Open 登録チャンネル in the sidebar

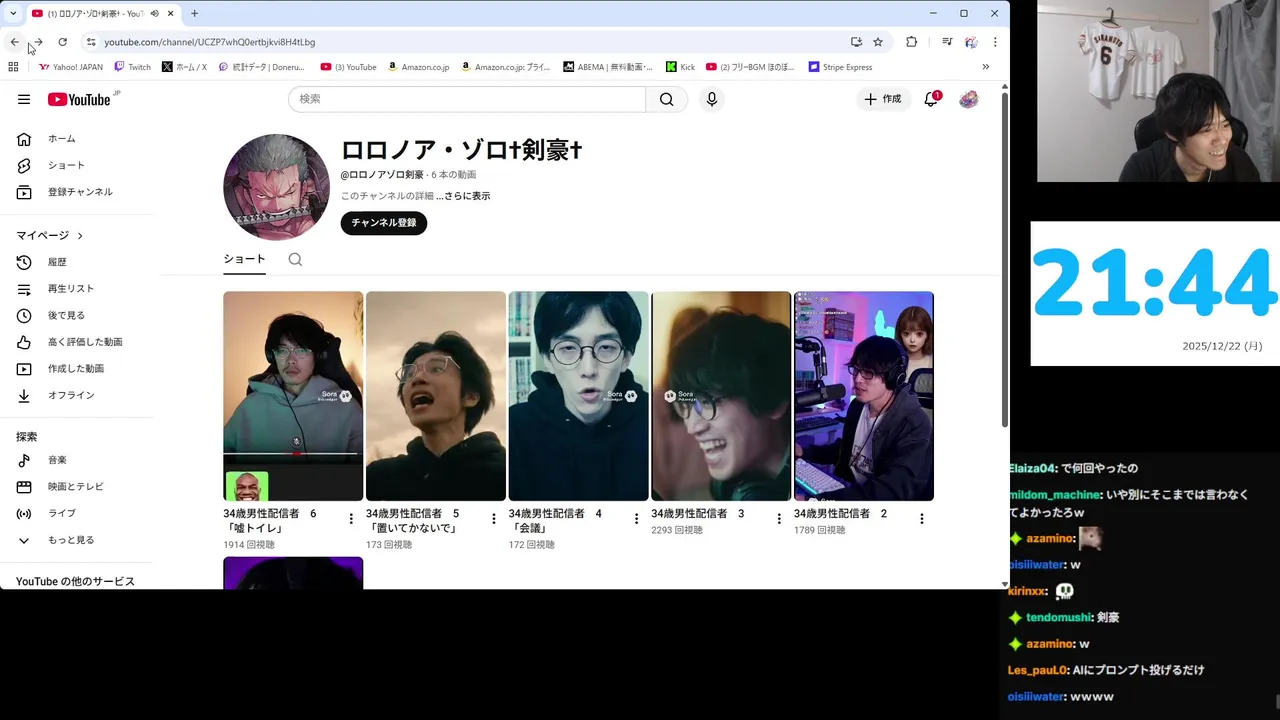(80, 192)
